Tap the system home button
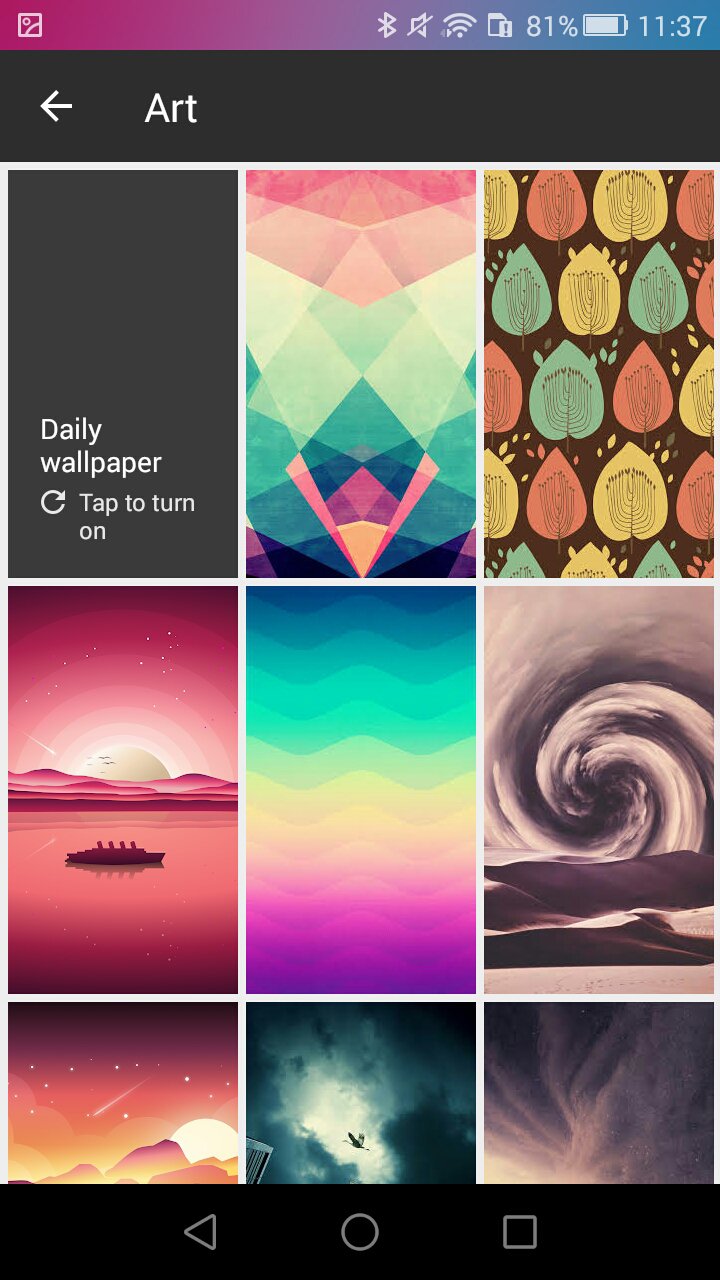 pos(360,1232)
